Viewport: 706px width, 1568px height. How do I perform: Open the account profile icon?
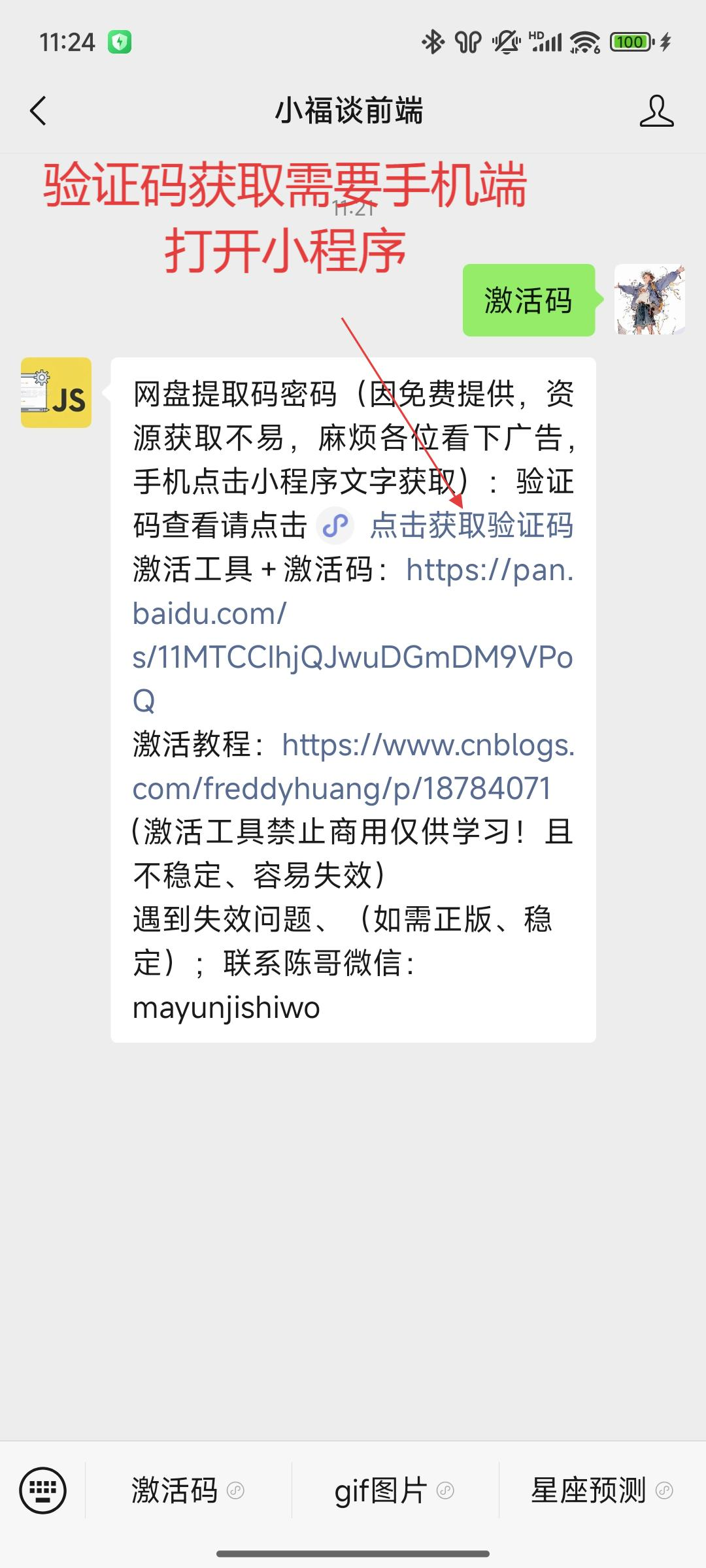pyautogui.click(x=656, y=110)
